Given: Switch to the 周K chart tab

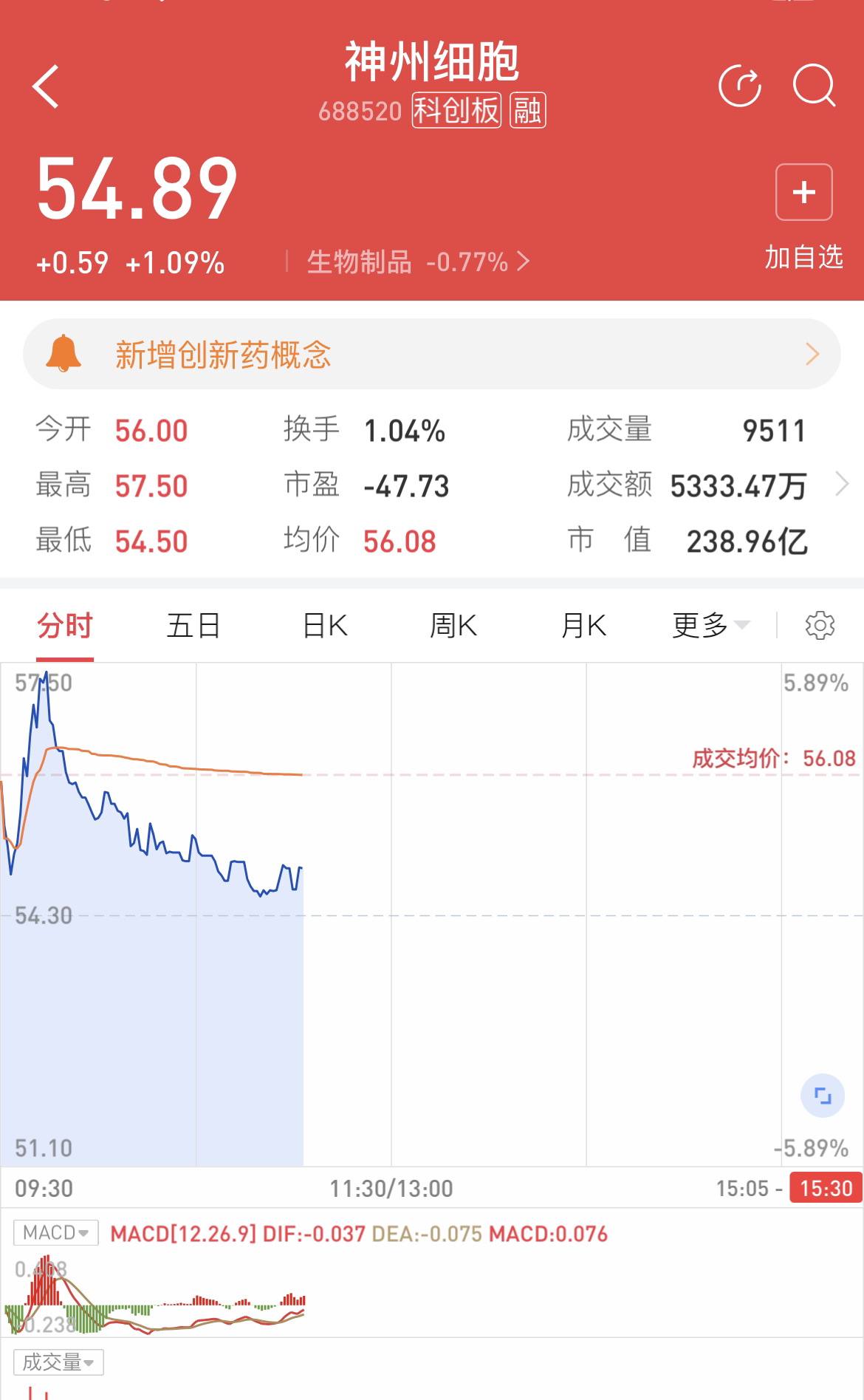Looking at the screenshot, I should (x=453, y=626).
